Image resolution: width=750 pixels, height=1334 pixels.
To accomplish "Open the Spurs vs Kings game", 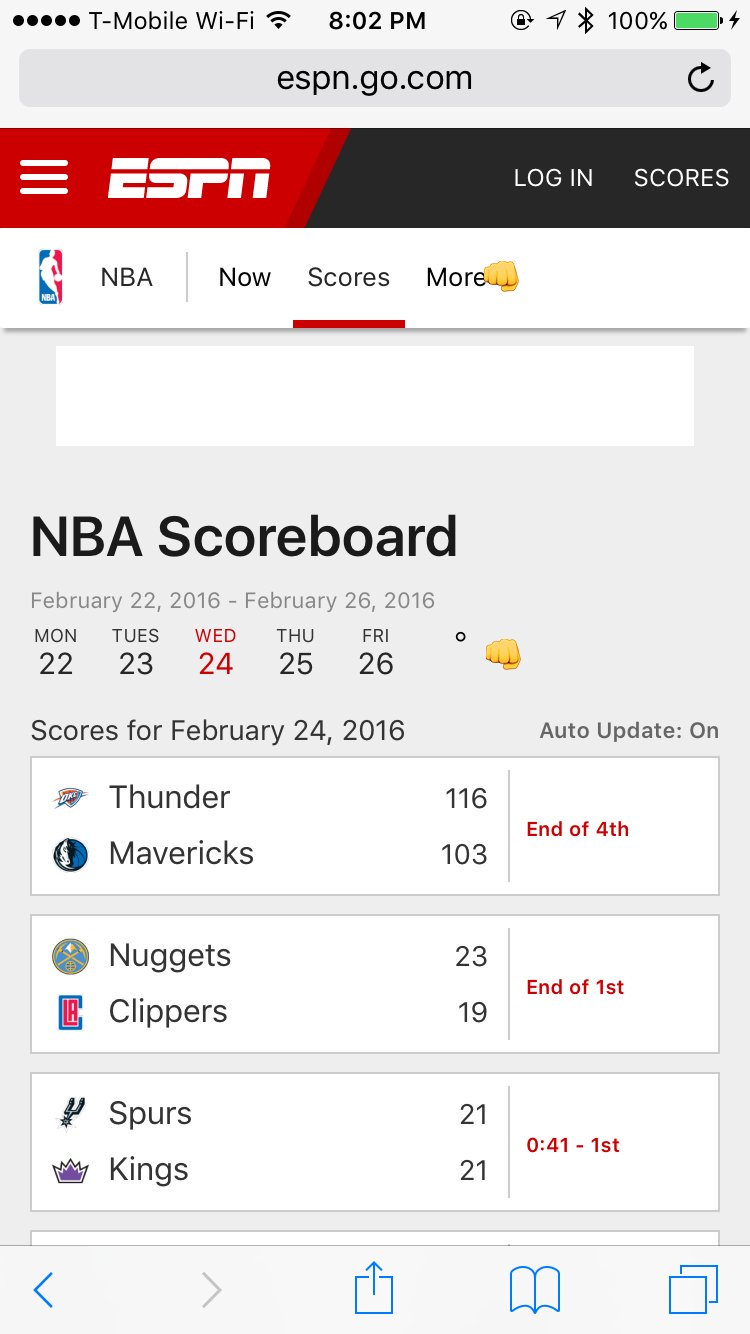I will point(375,1142).
